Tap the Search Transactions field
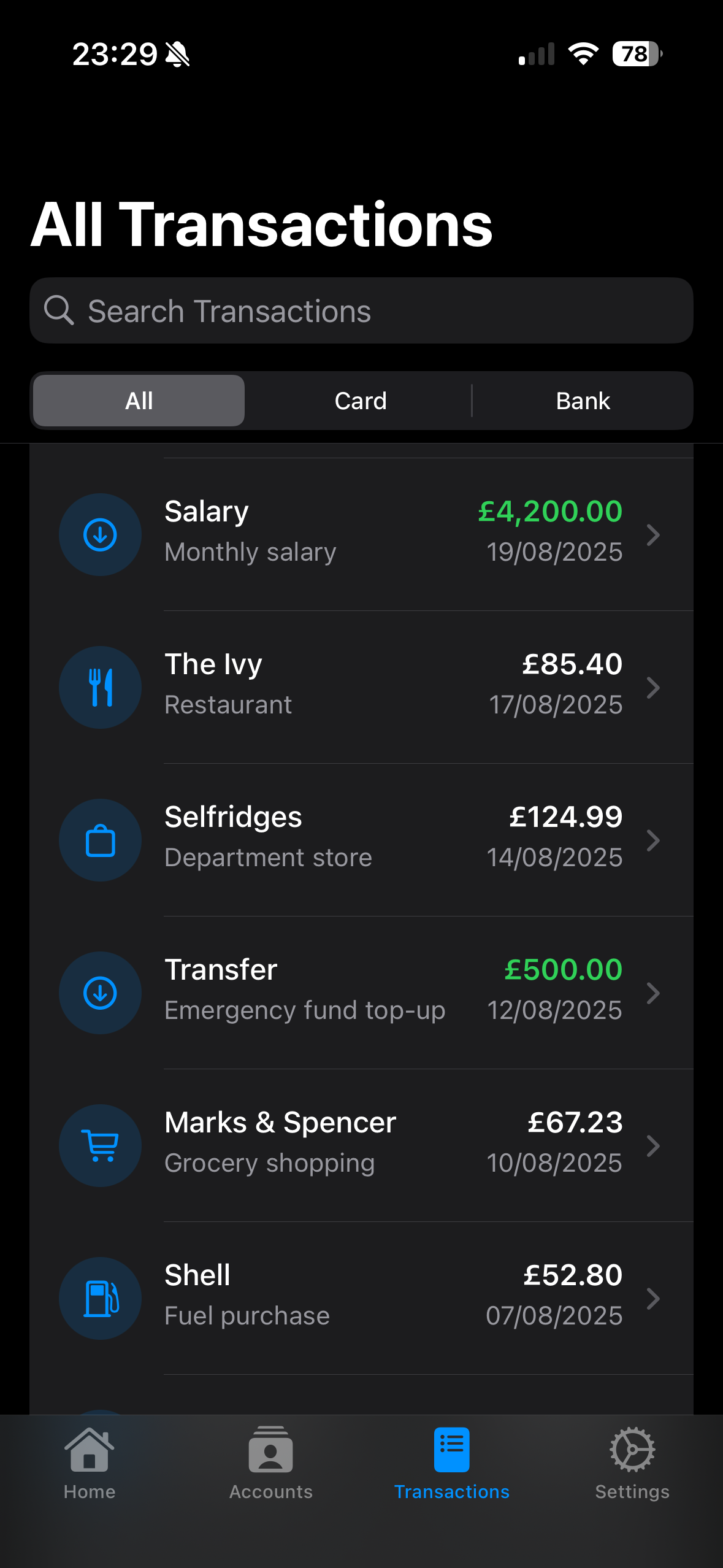 [x=361, y=311]
